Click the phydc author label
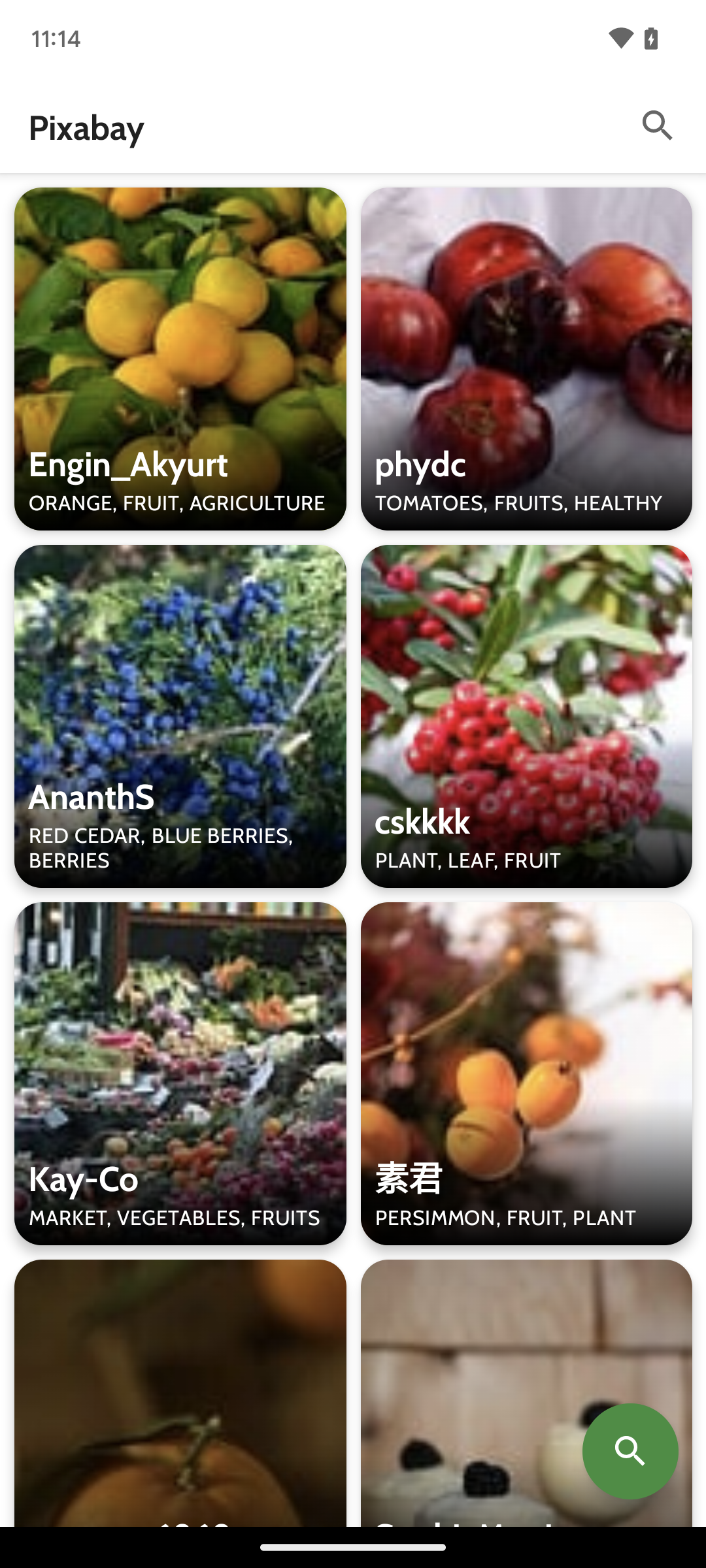The height and width of the screenshot is (1568, 706). pyautogui.click(x=420, y=465)
